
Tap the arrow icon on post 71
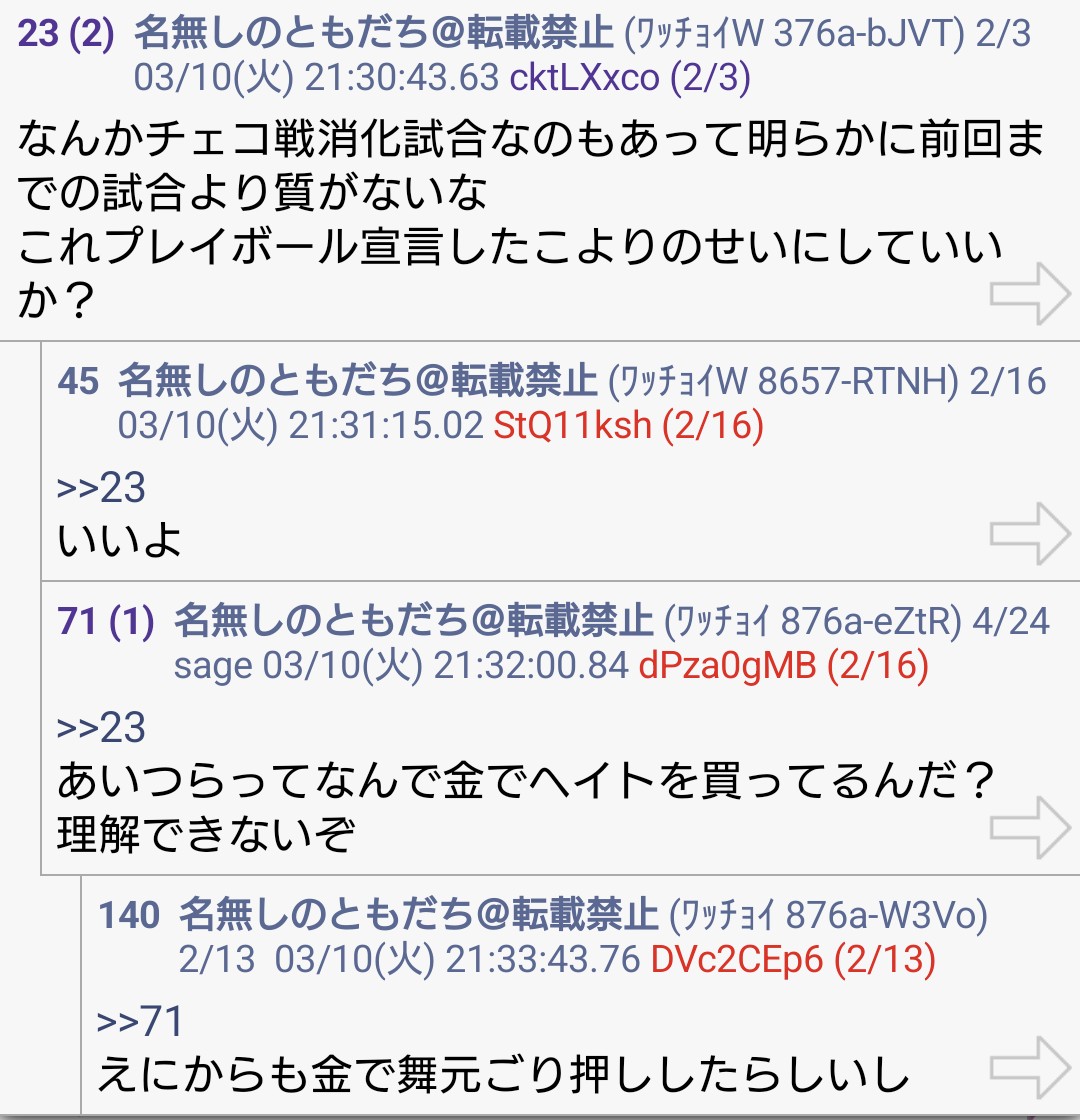click(1030, 827)
